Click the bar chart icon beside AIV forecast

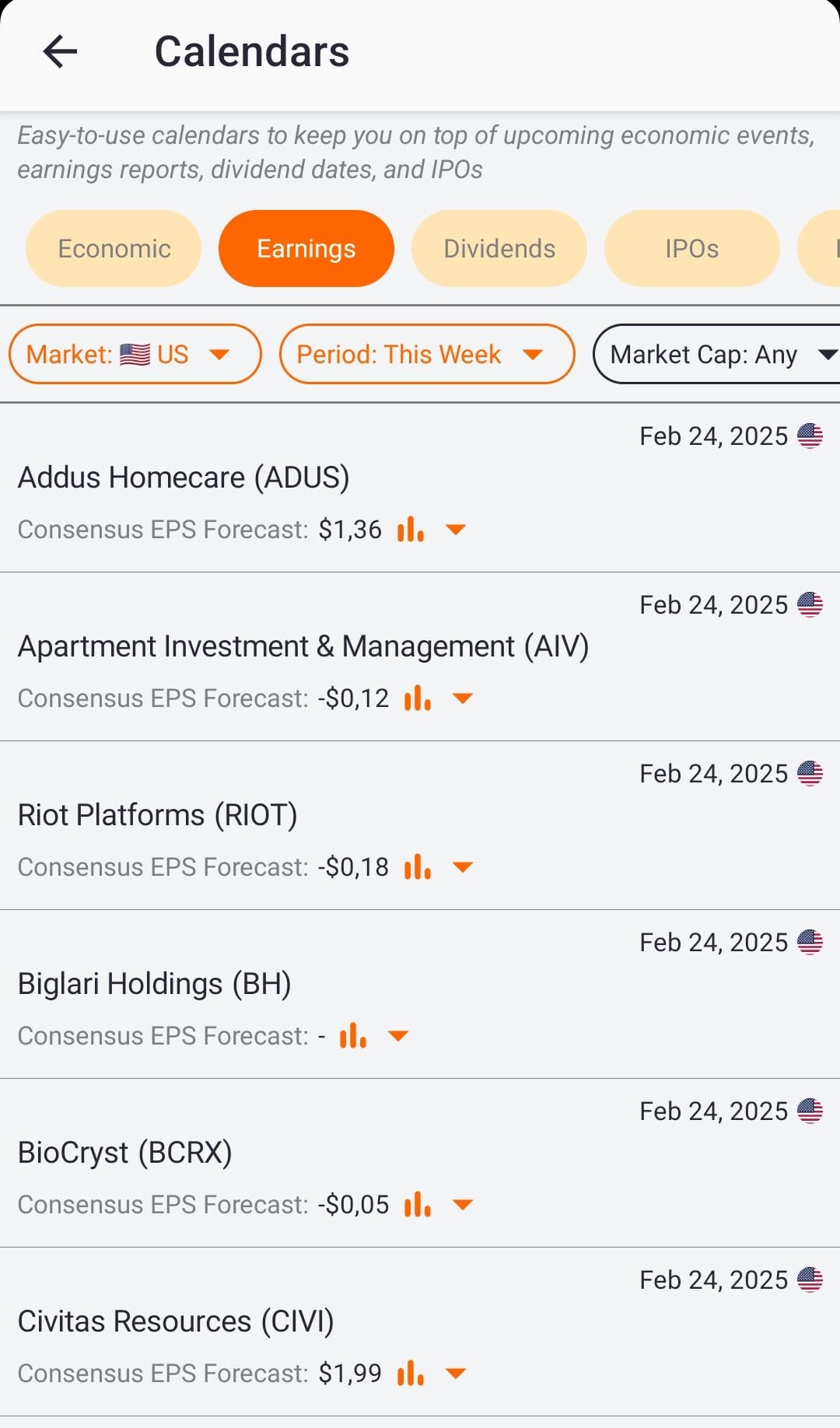(x=418, y=698)
